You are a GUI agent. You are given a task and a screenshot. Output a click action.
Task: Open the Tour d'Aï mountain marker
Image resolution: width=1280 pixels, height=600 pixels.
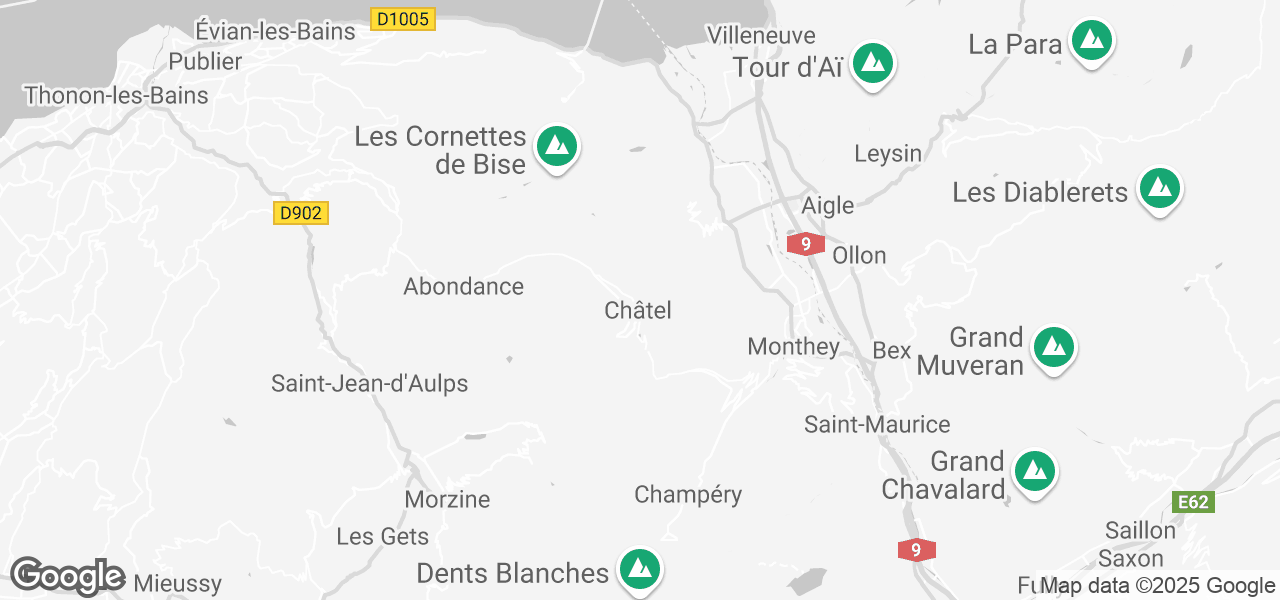click(x=873, y=64)
